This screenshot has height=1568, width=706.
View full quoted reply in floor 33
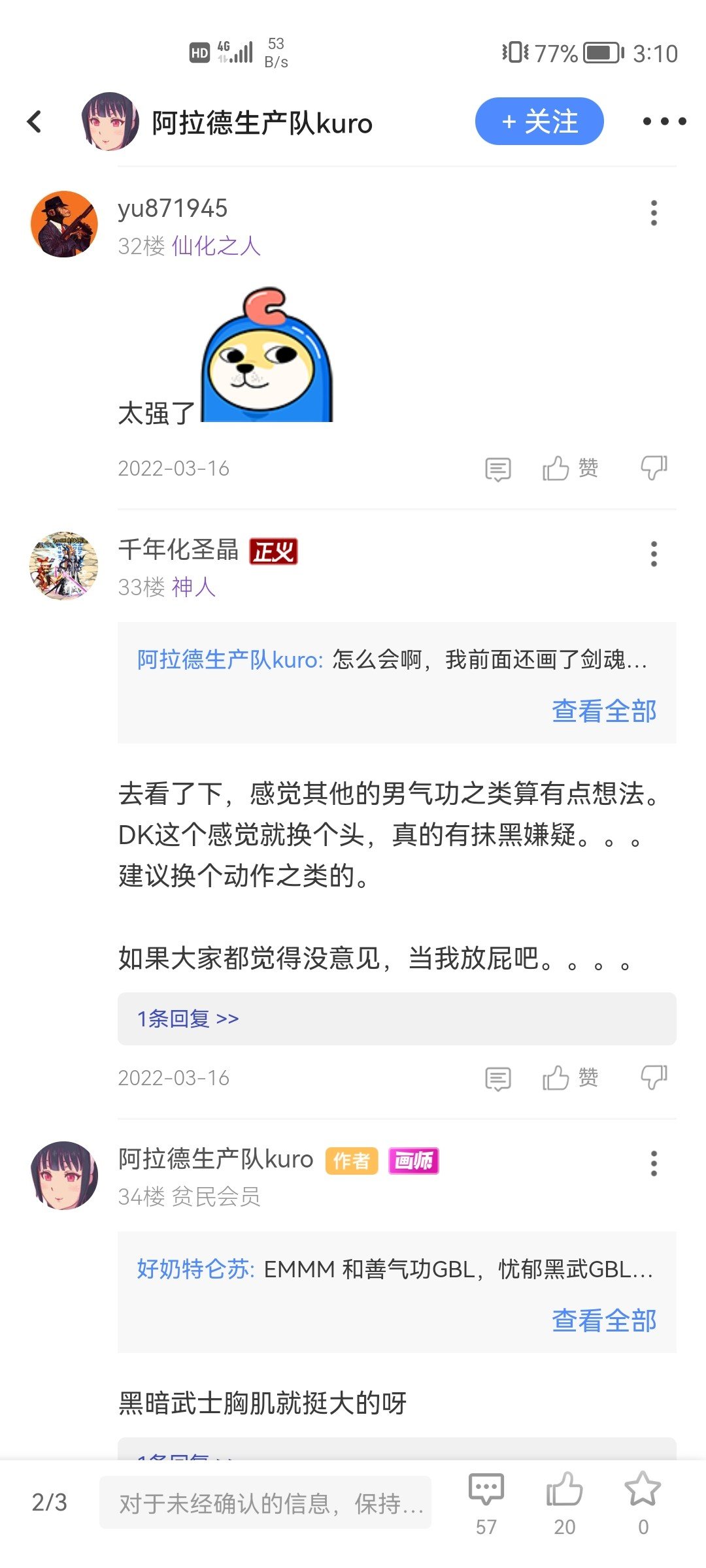[604, 711]
